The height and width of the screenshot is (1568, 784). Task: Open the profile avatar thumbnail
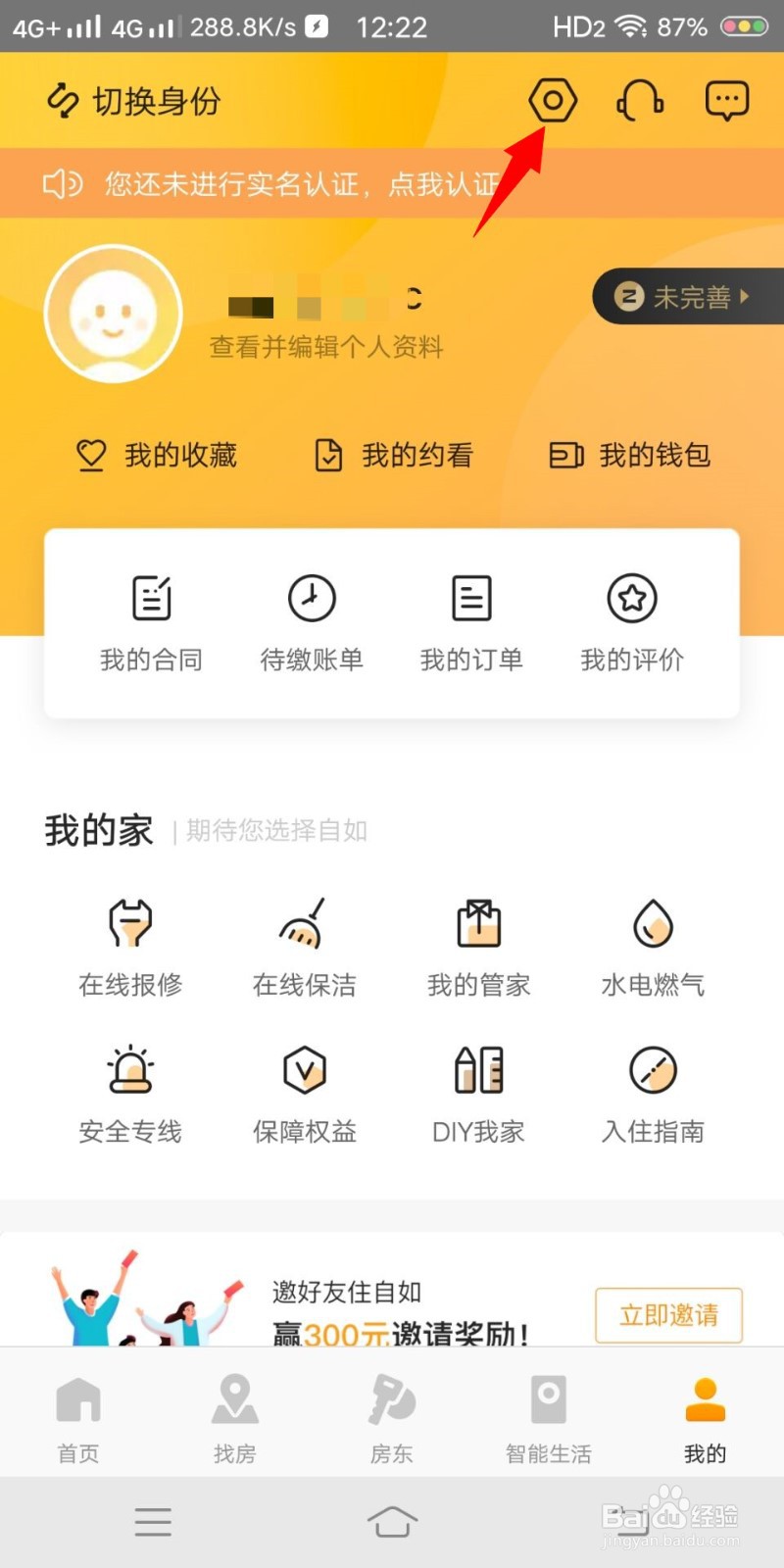(114, 313)
